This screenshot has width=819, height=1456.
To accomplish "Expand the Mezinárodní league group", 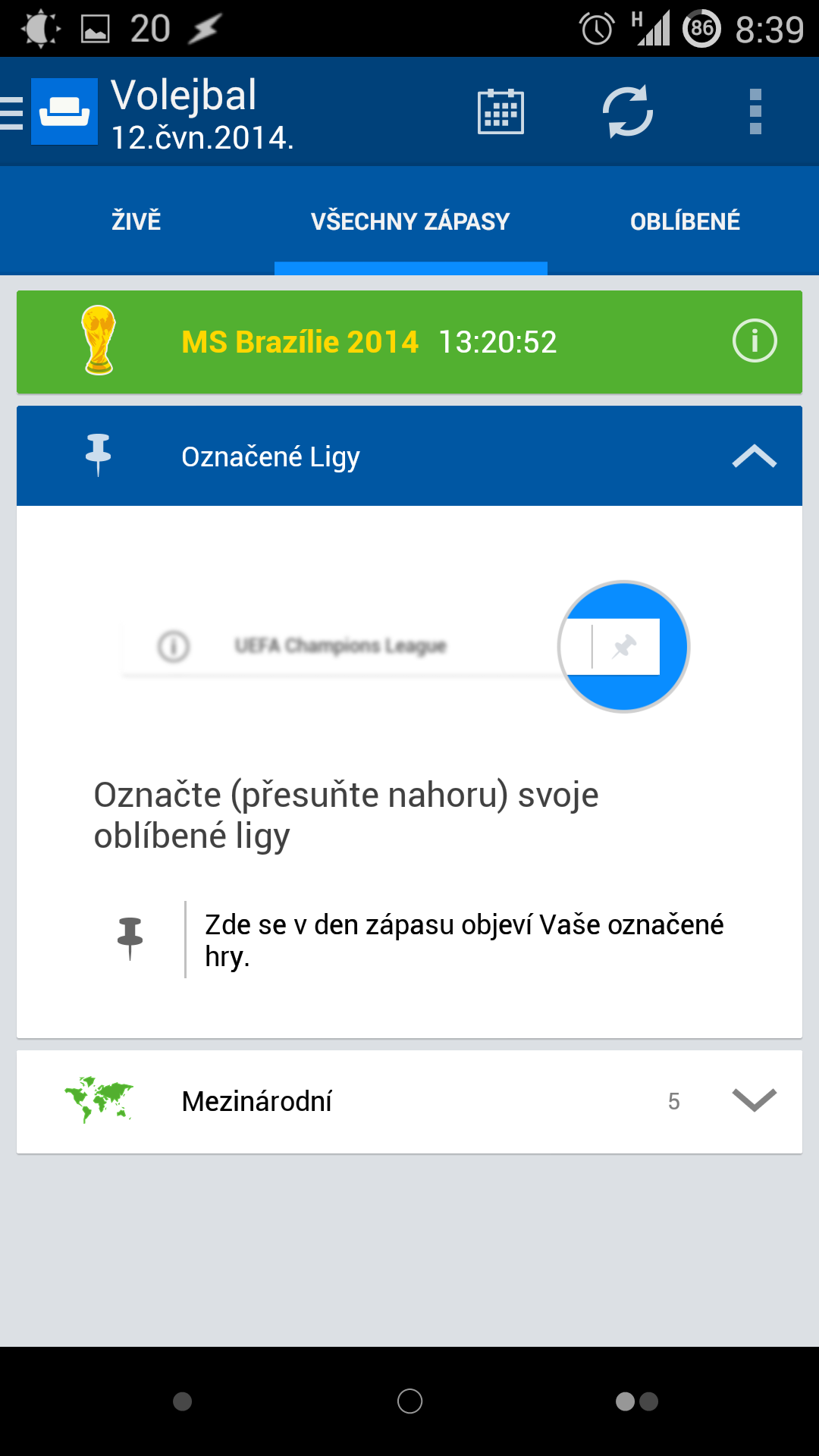I will coord(409,1101).
